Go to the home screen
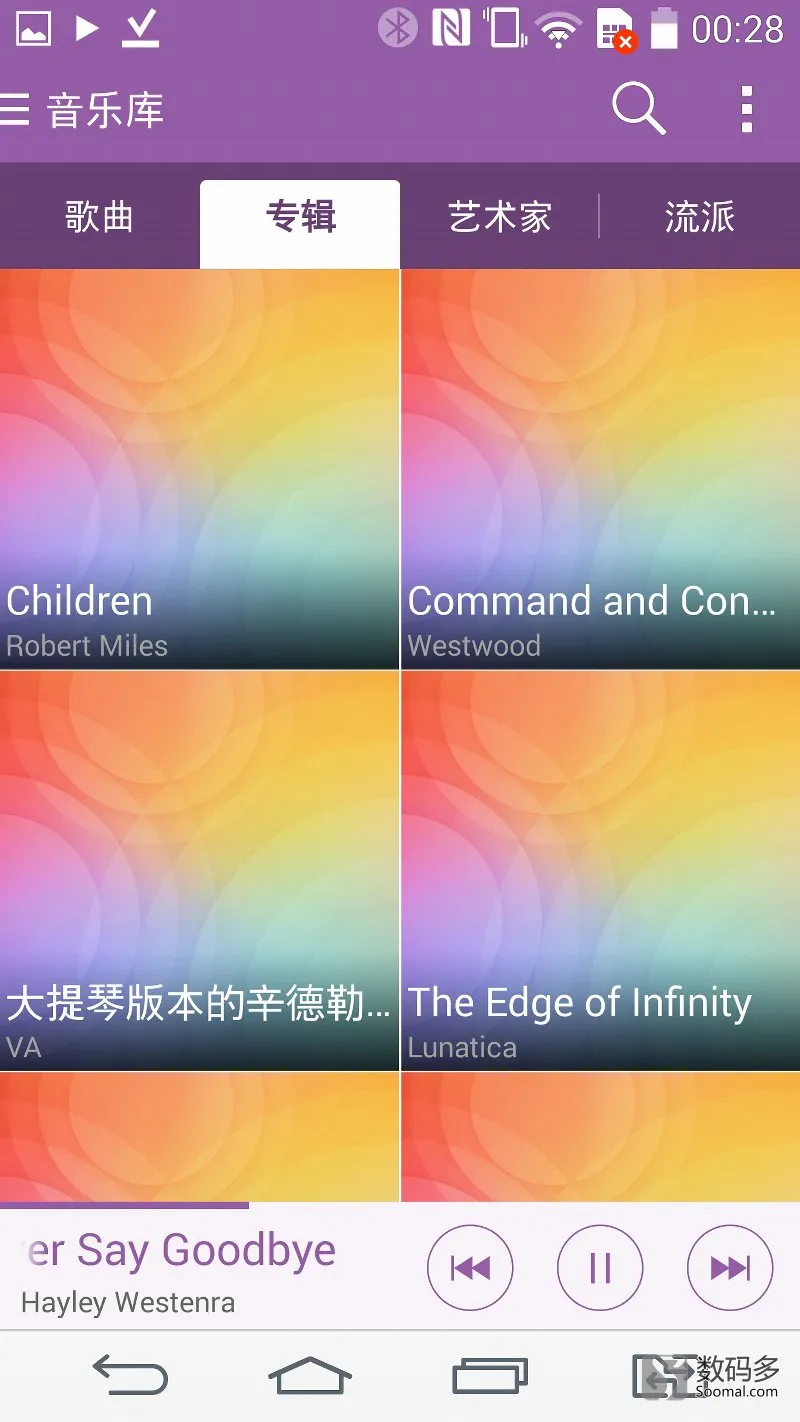The image size is (800, 1422). click(x=310, y=1376)
